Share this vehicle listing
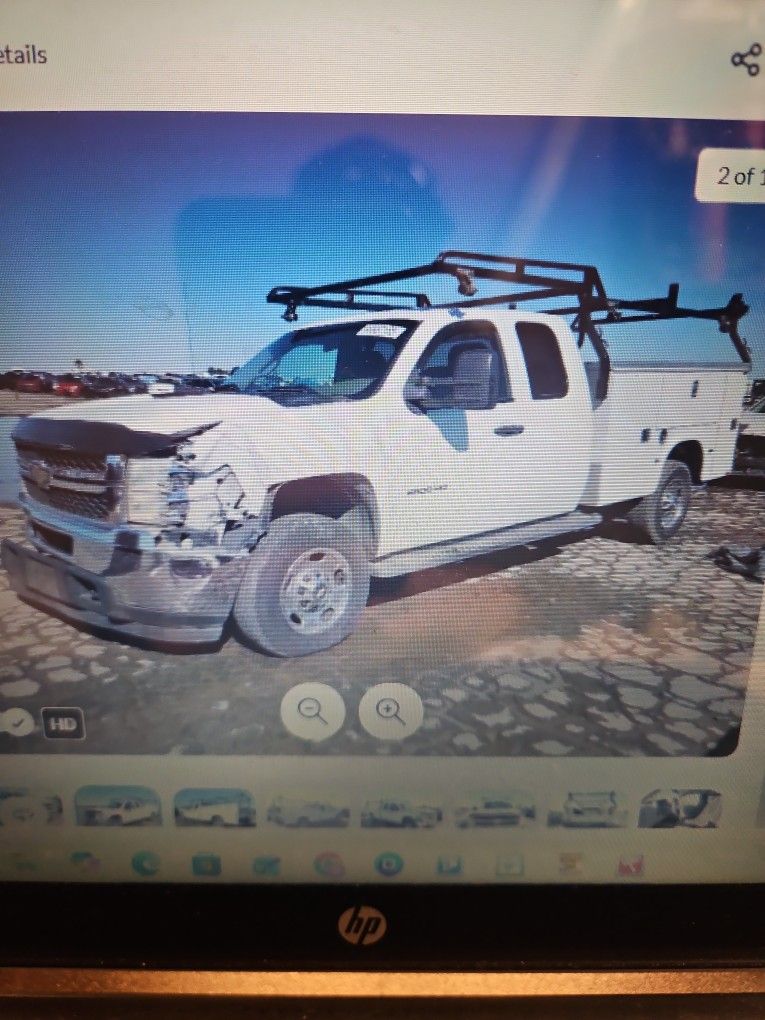765x1020 pixels. click(745, 60)
